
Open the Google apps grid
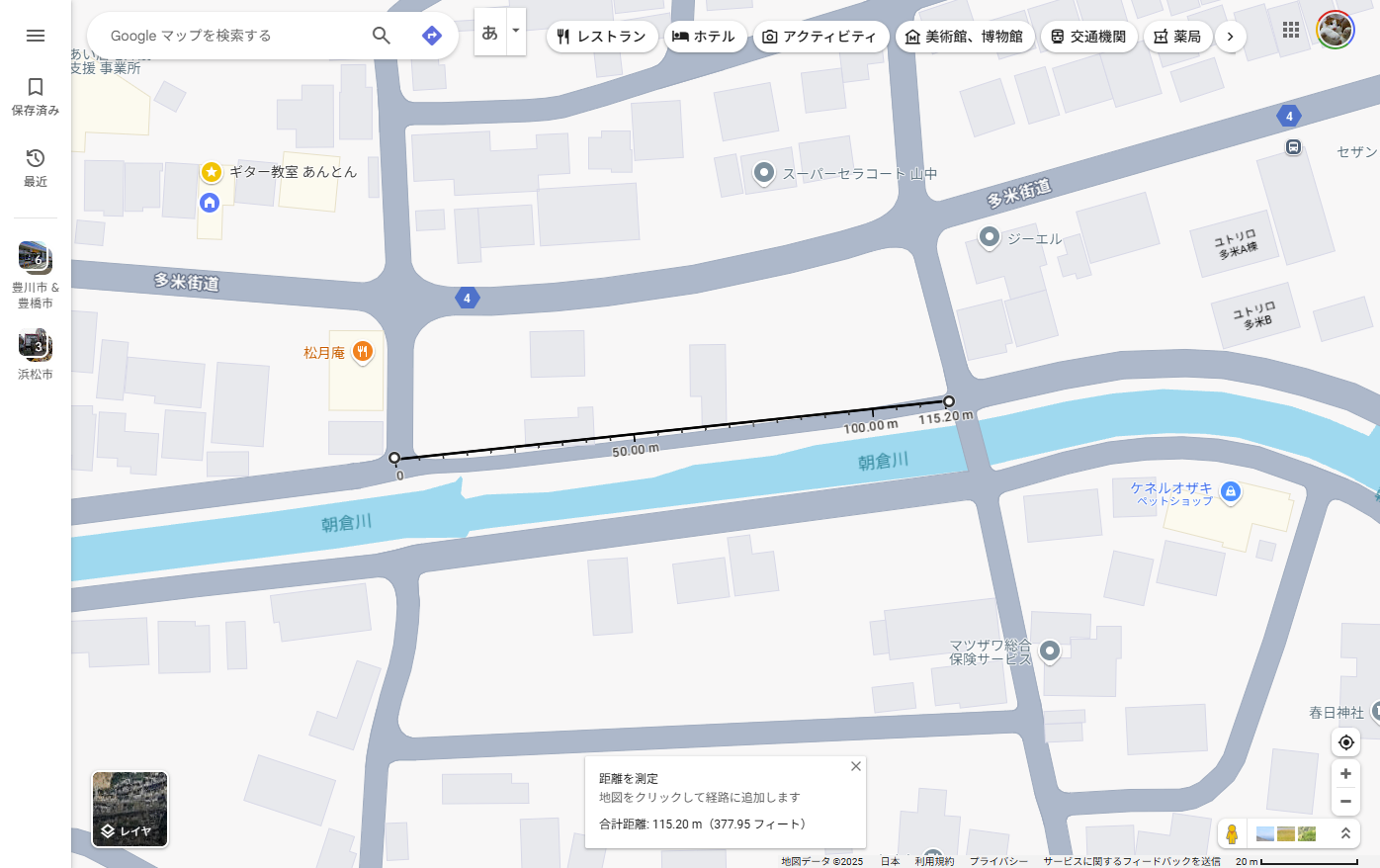[1291, 30]
